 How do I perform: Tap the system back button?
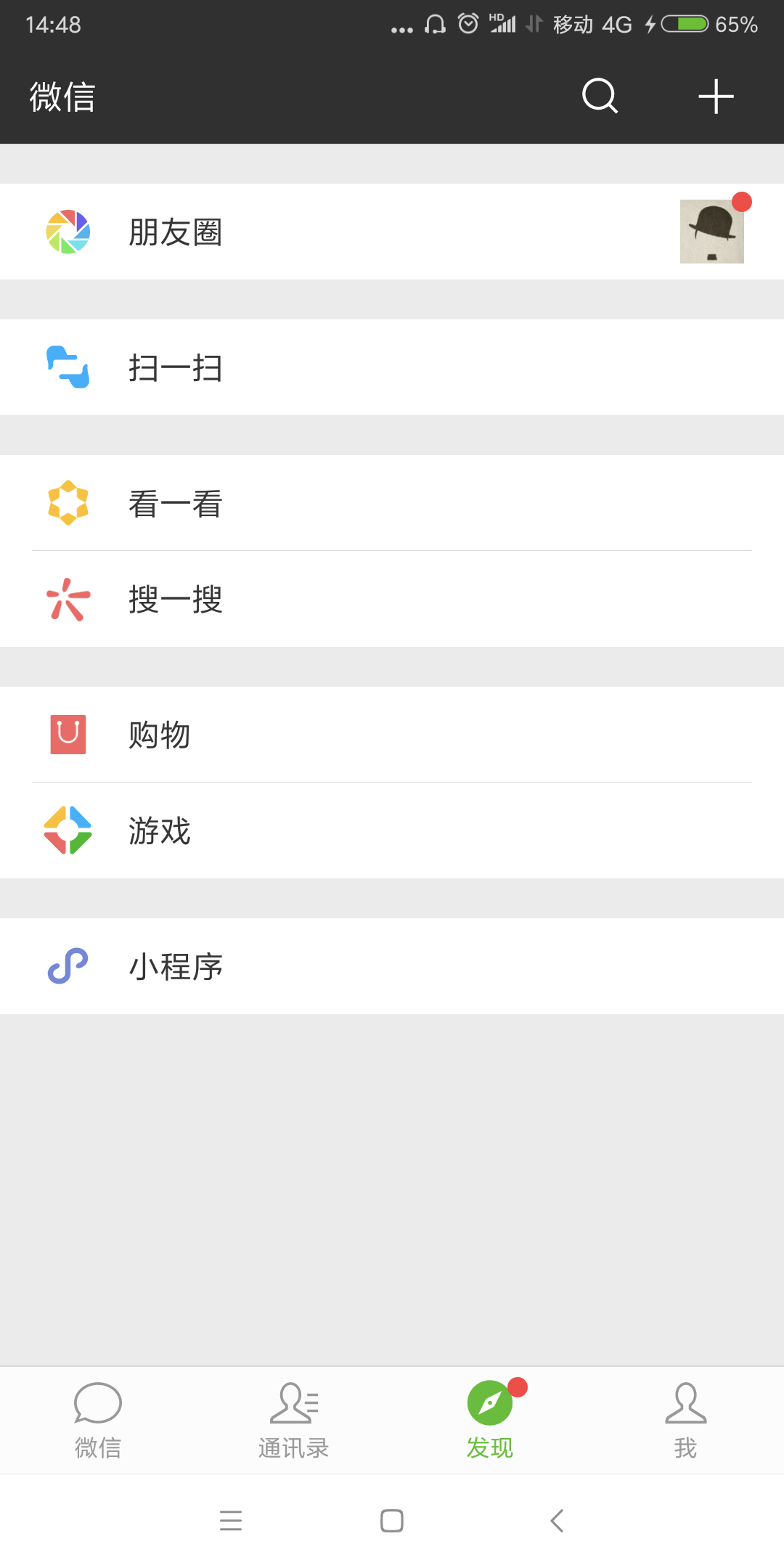(x=557, y=1520)
